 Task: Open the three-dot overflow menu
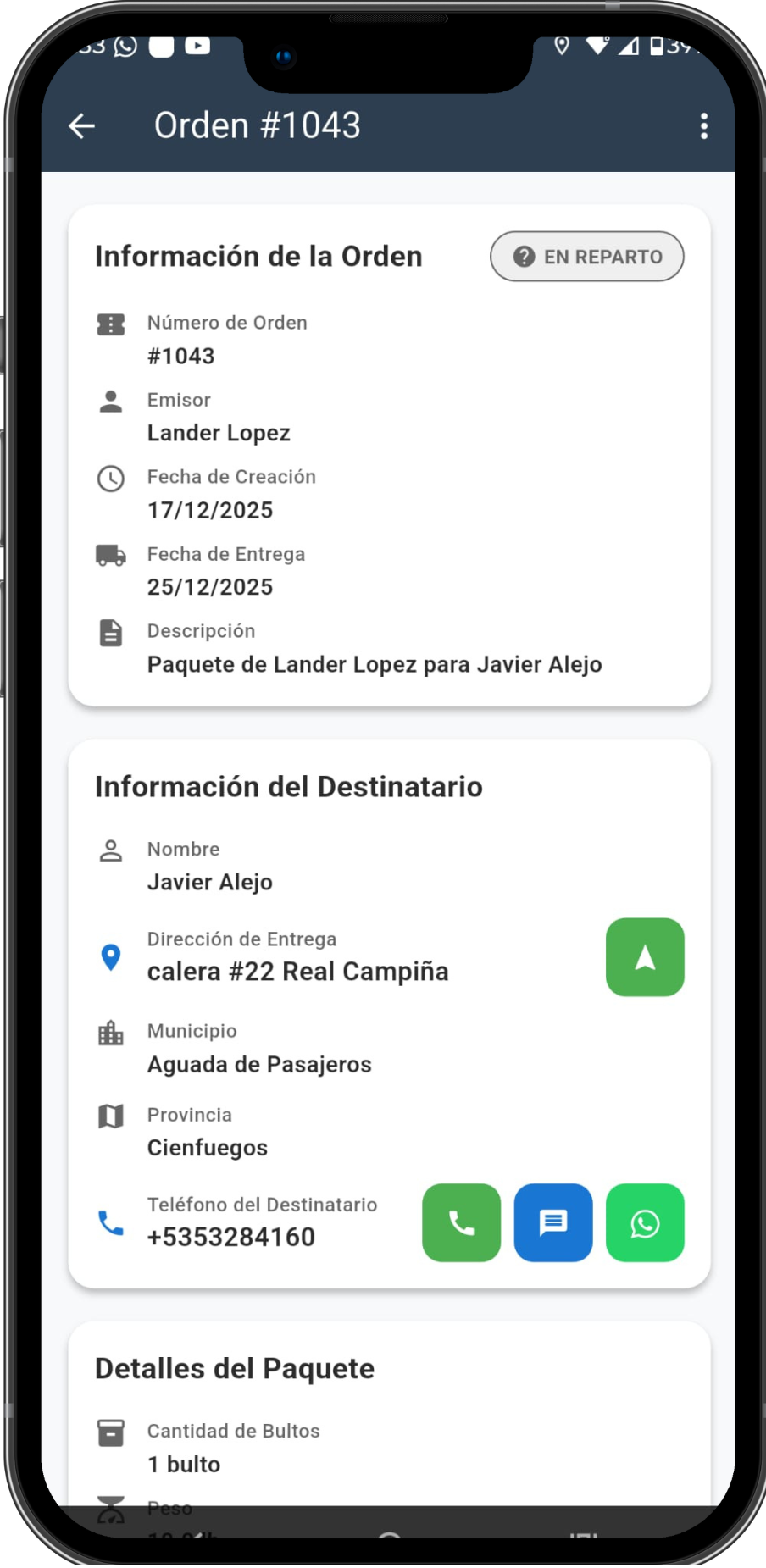703,126
